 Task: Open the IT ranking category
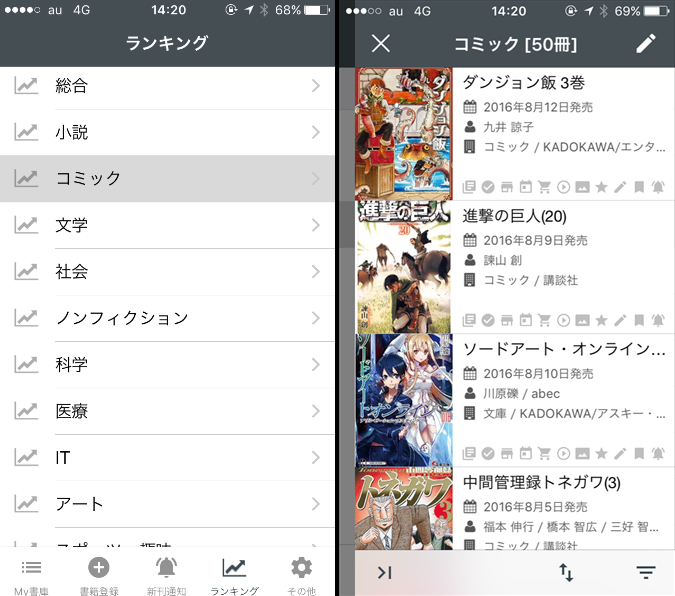[167, 457]
